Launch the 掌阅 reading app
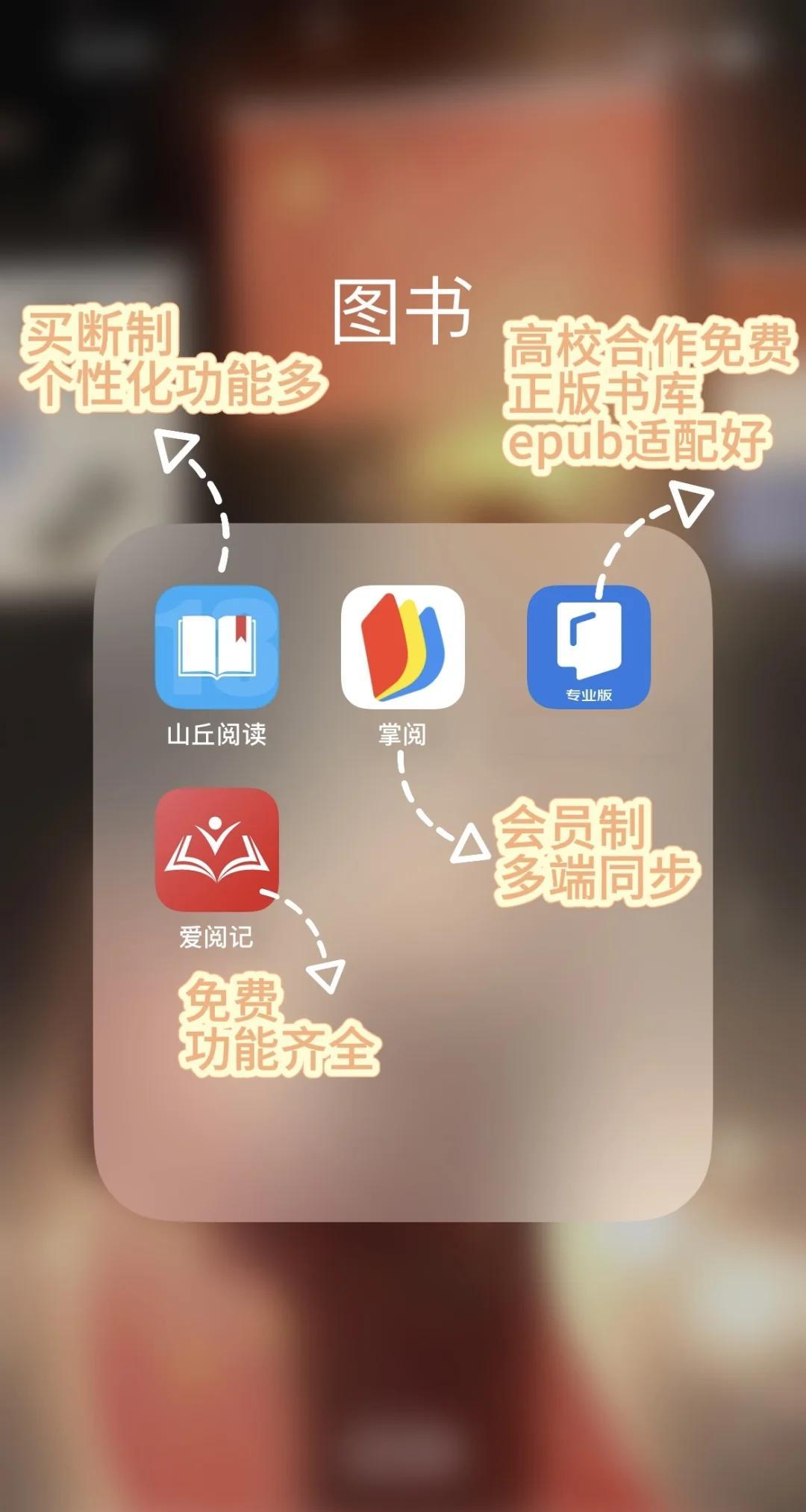 point(402,647)
